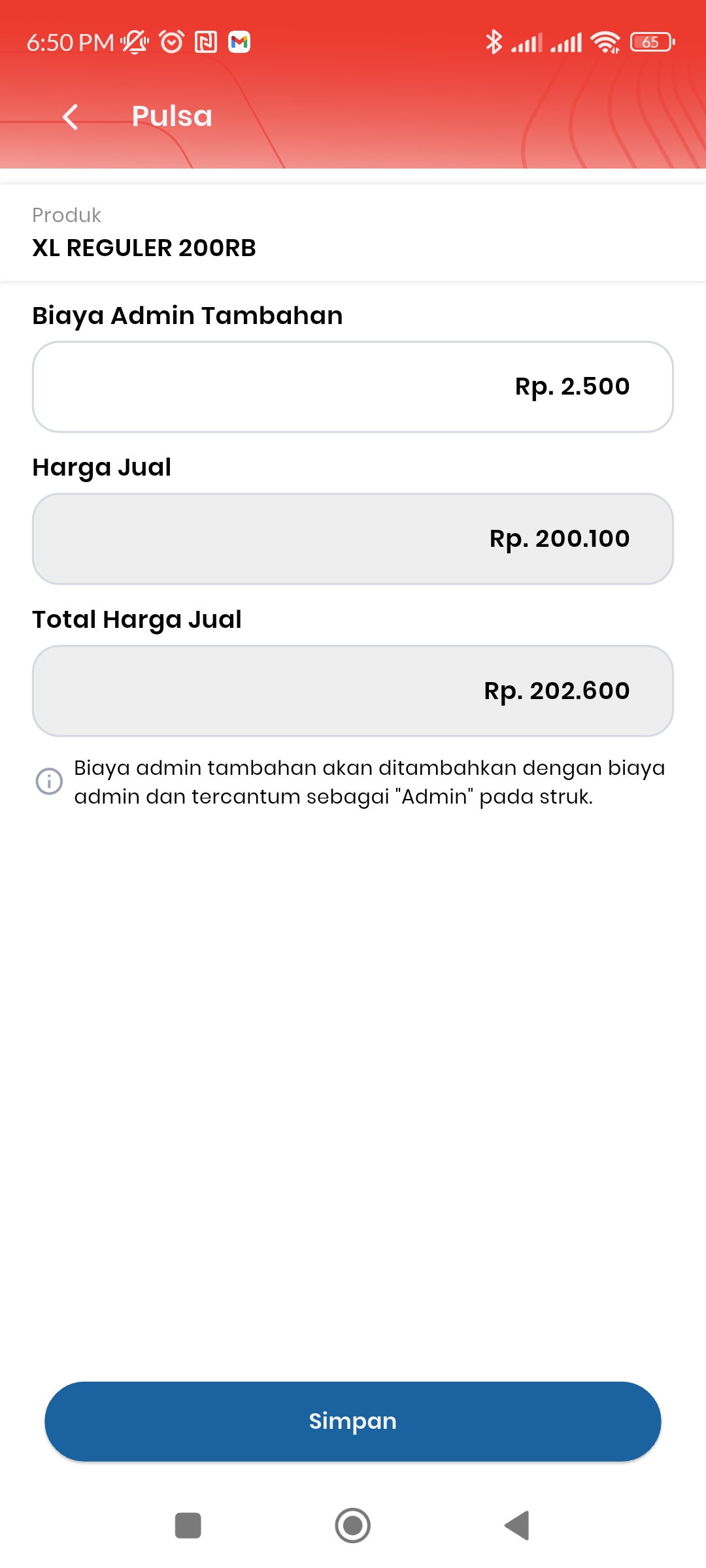Open recent apps from the navigation bar

point(188,1526)
